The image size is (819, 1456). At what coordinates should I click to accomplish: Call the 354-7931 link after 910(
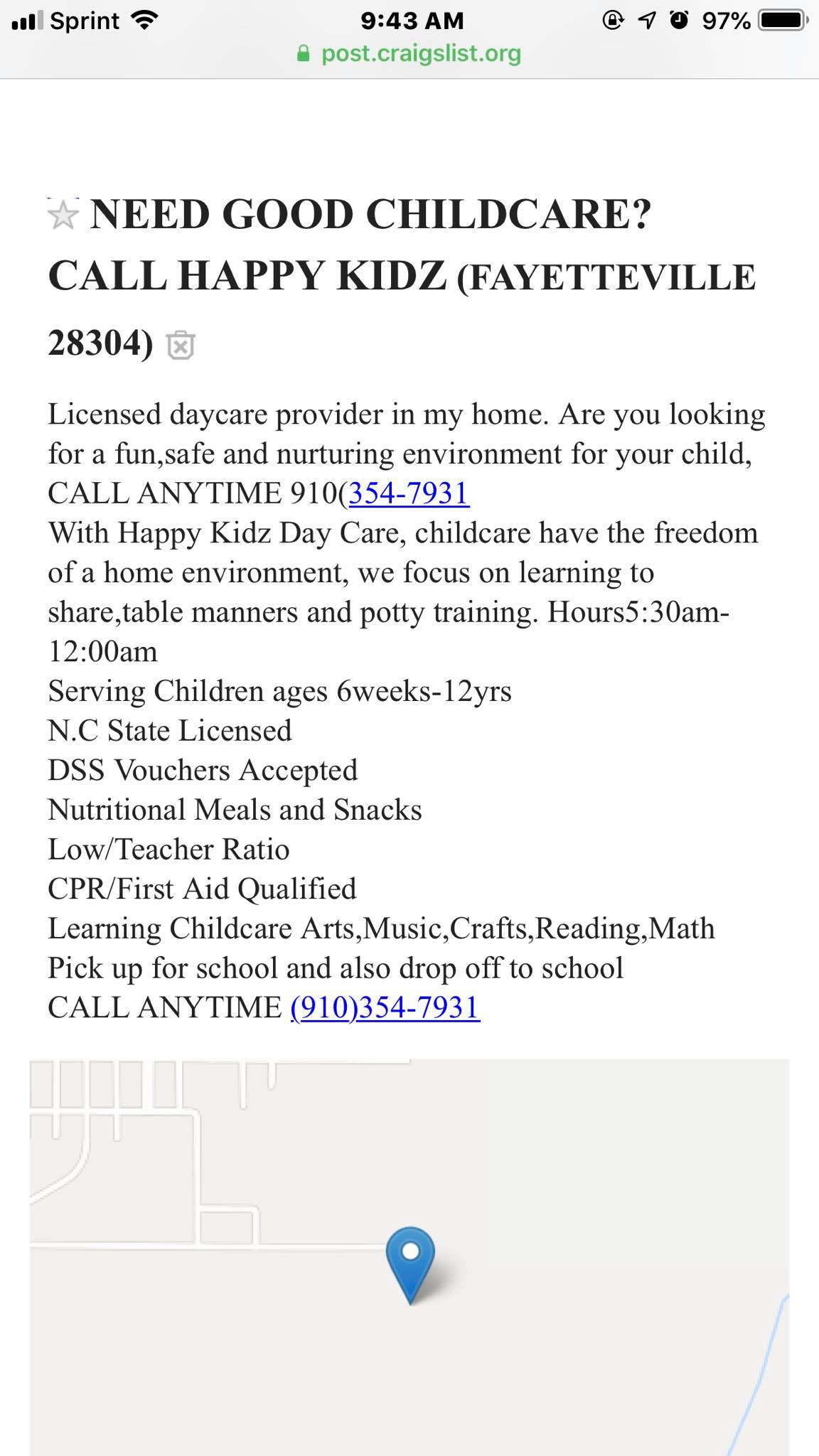pos(409,493)
